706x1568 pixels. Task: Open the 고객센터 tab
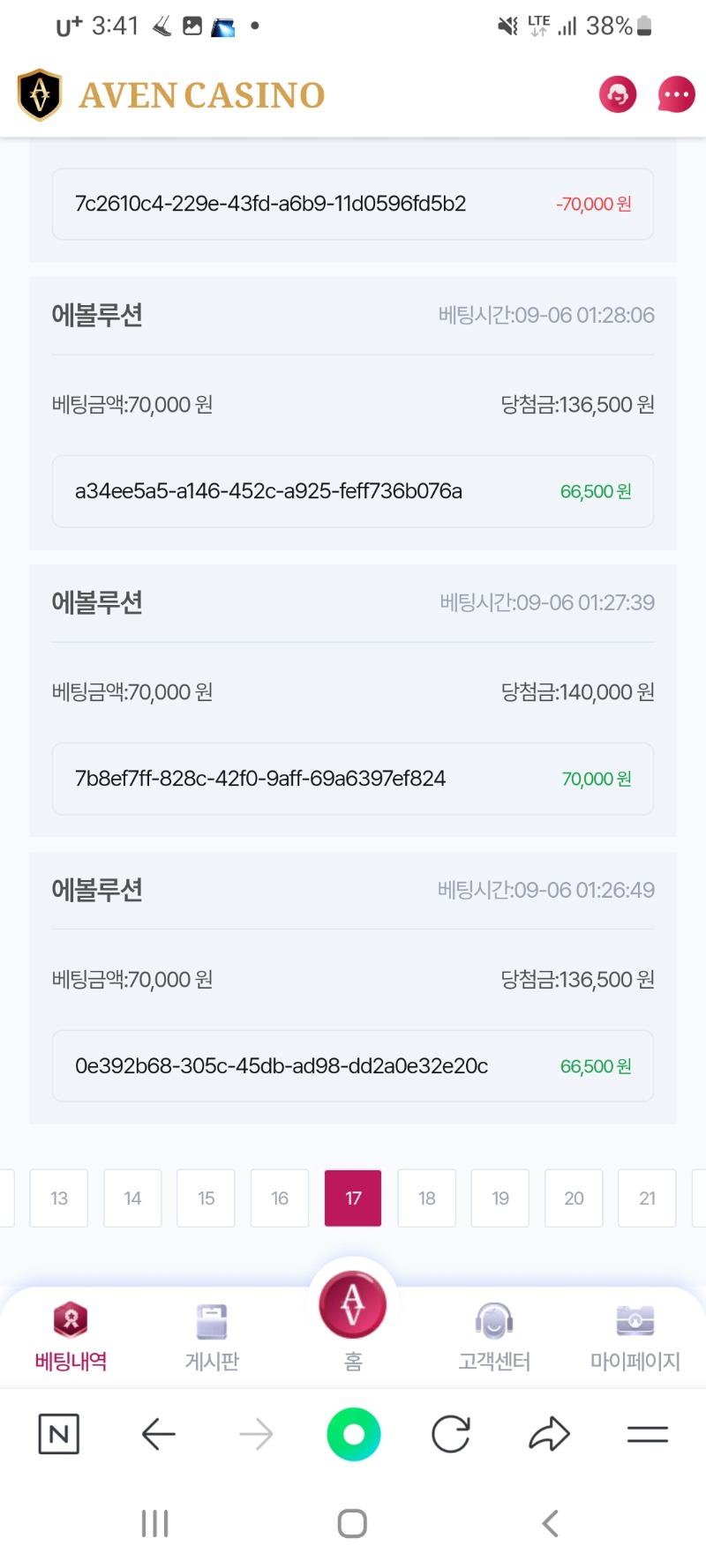[494, 1337]
